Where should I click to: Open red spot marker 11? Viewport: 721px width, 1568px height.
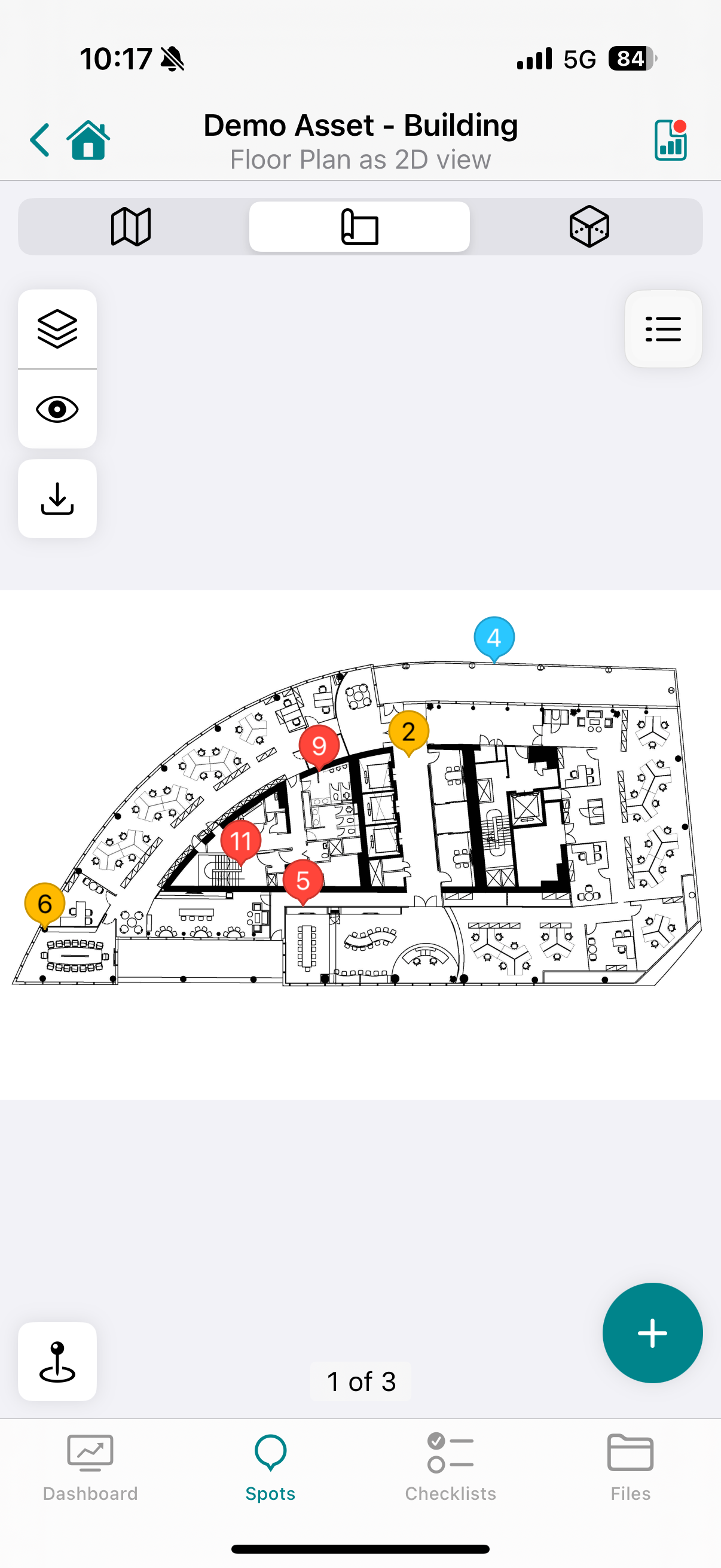[241, 841]
